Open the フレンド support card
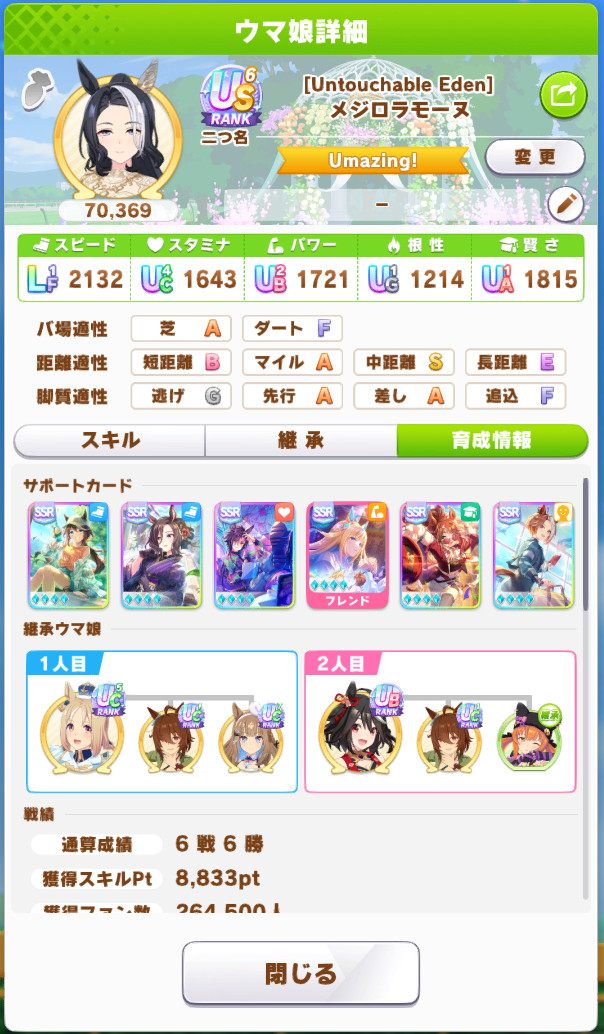The image size is (604, 1034). click(346, 555)
